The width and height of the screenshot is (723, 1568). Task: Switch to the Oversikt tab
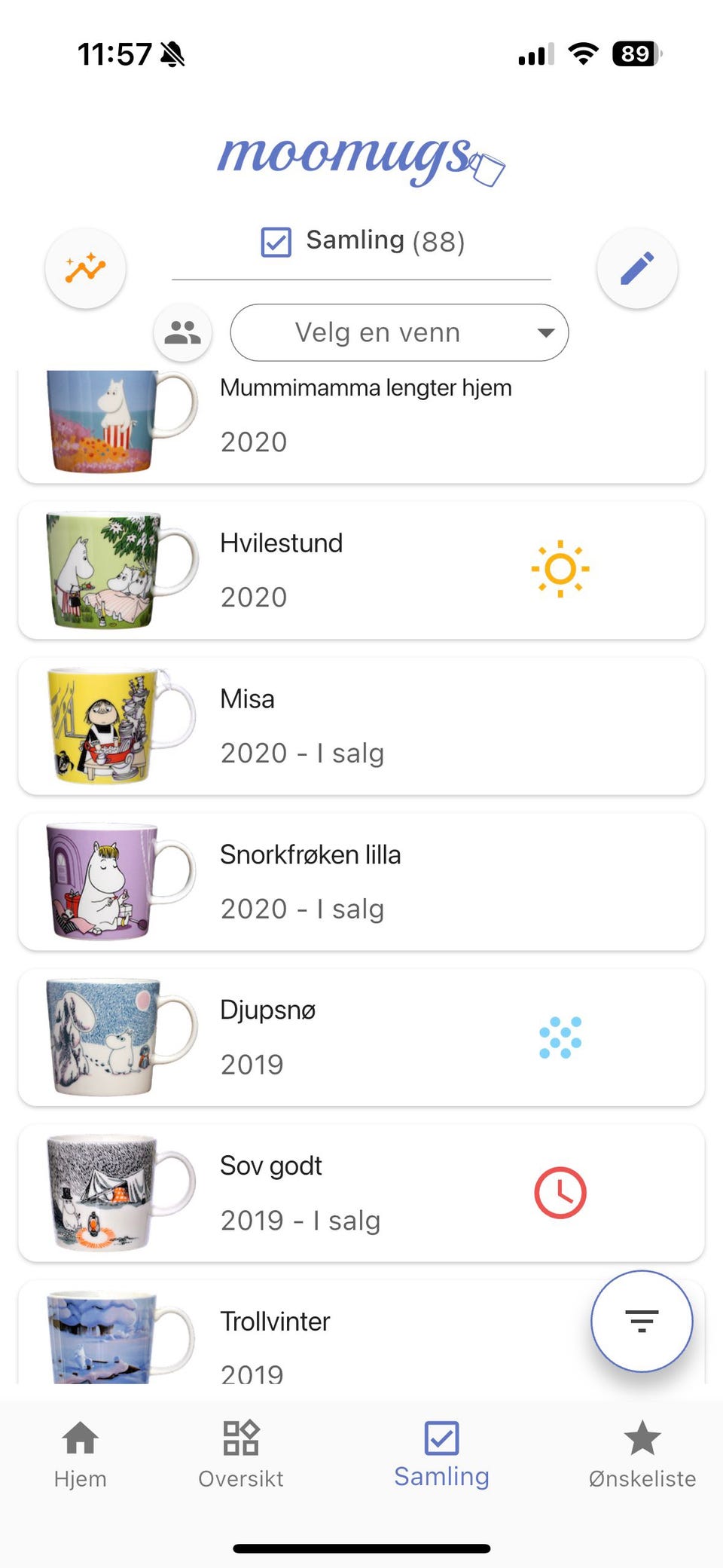(x=241, y=1453)
